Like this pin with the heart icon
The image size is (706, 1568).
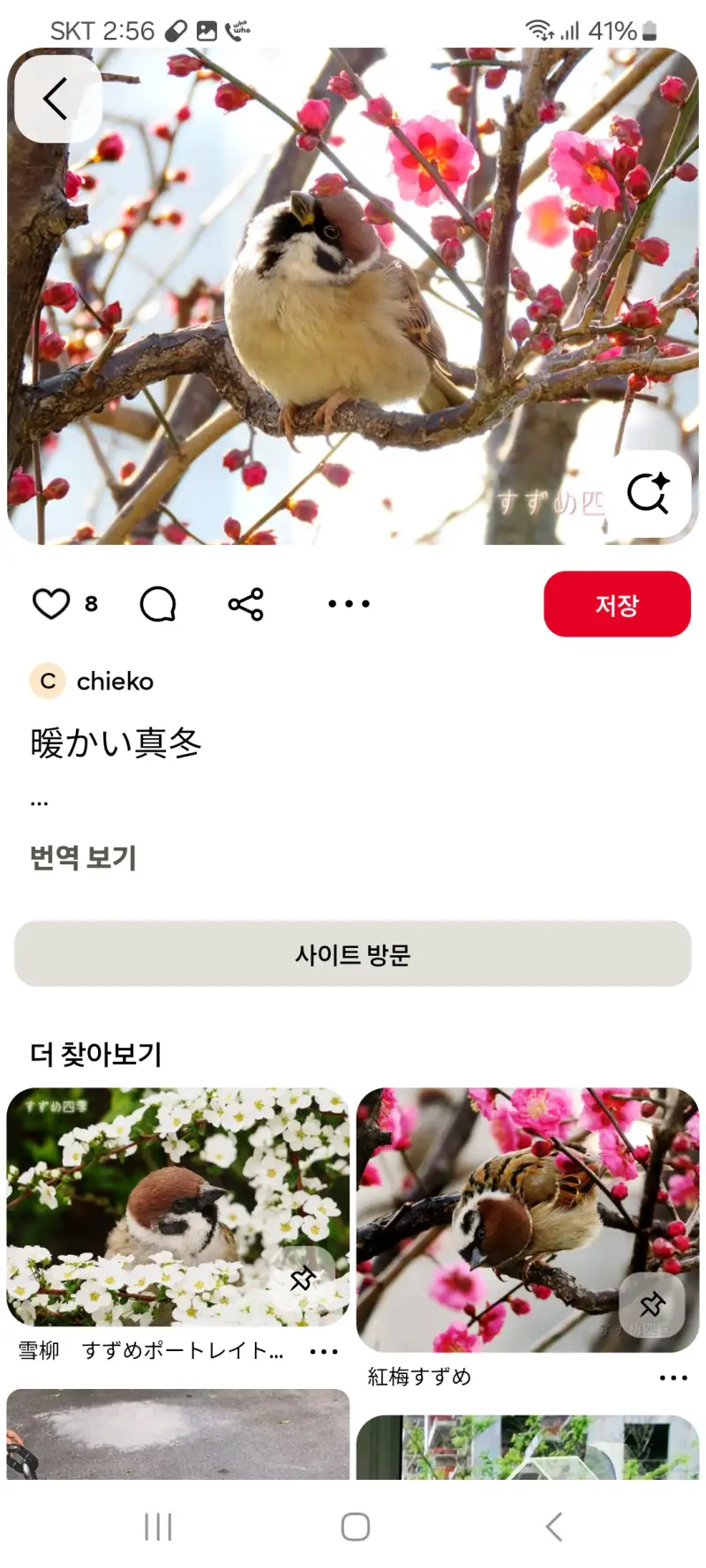tap(51, 604)
